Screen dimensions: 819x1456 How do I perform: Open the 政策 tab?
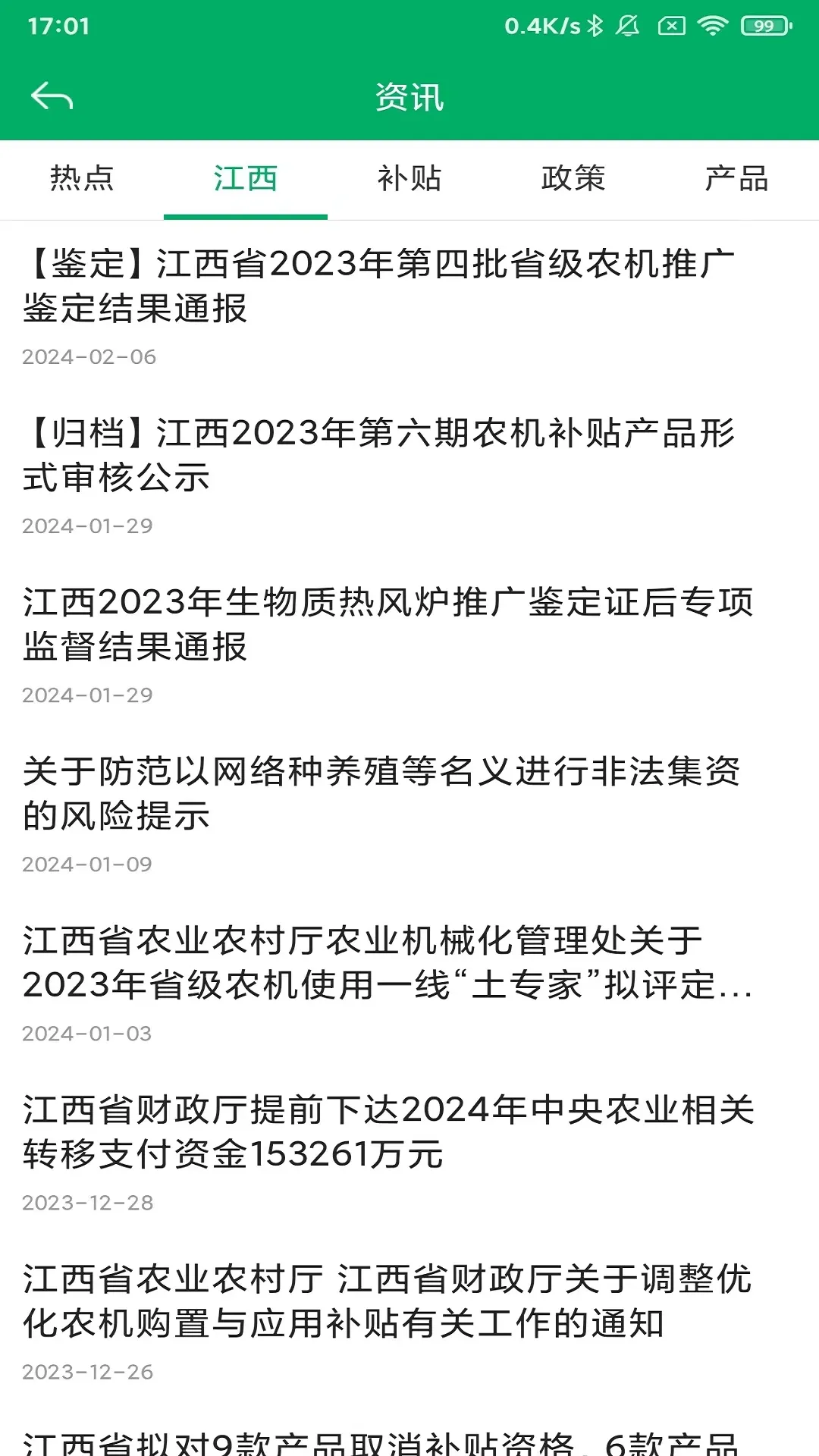573,179
